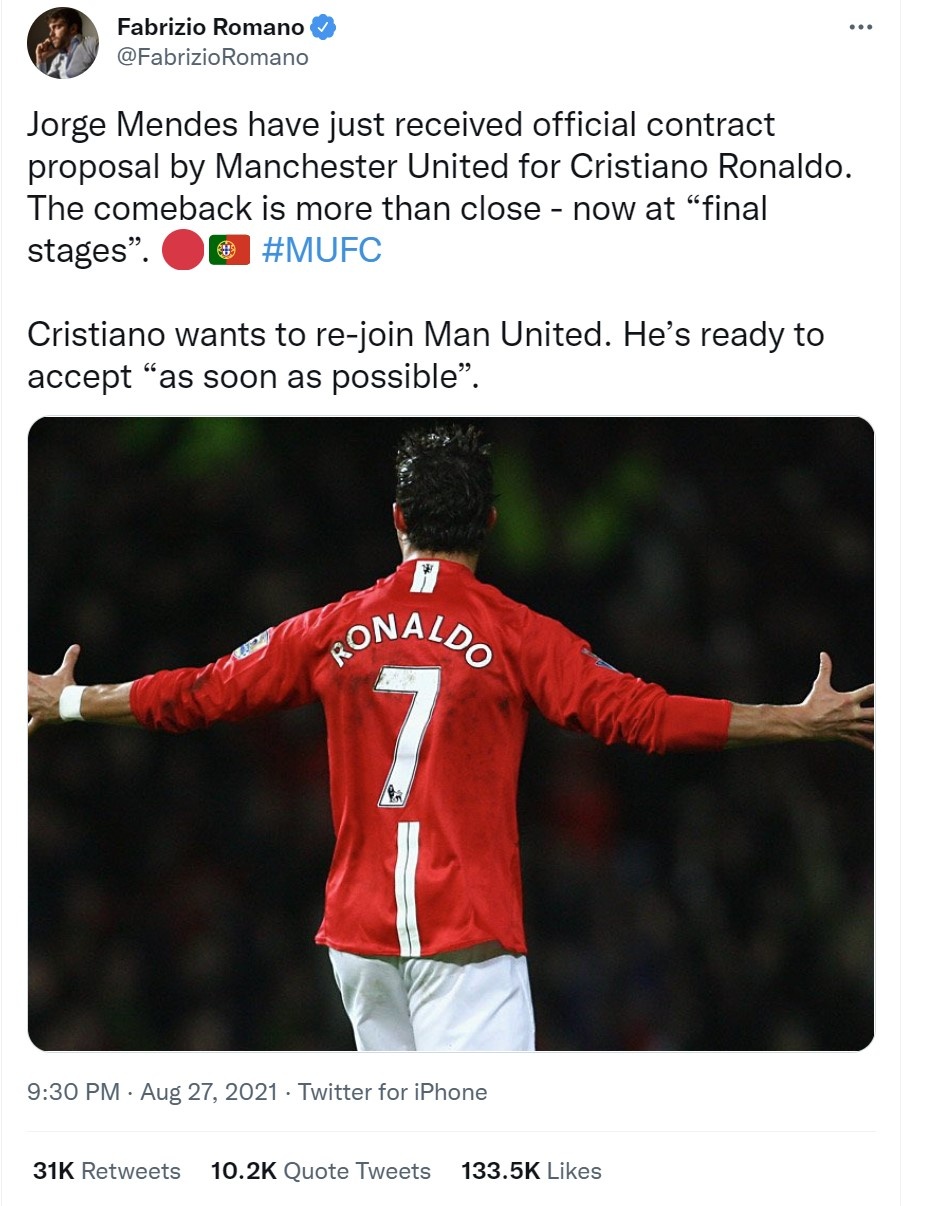Show users who liked, via 133.5K Likes
Viewport: 925px width, 1206px height.
coord(531,1170)
